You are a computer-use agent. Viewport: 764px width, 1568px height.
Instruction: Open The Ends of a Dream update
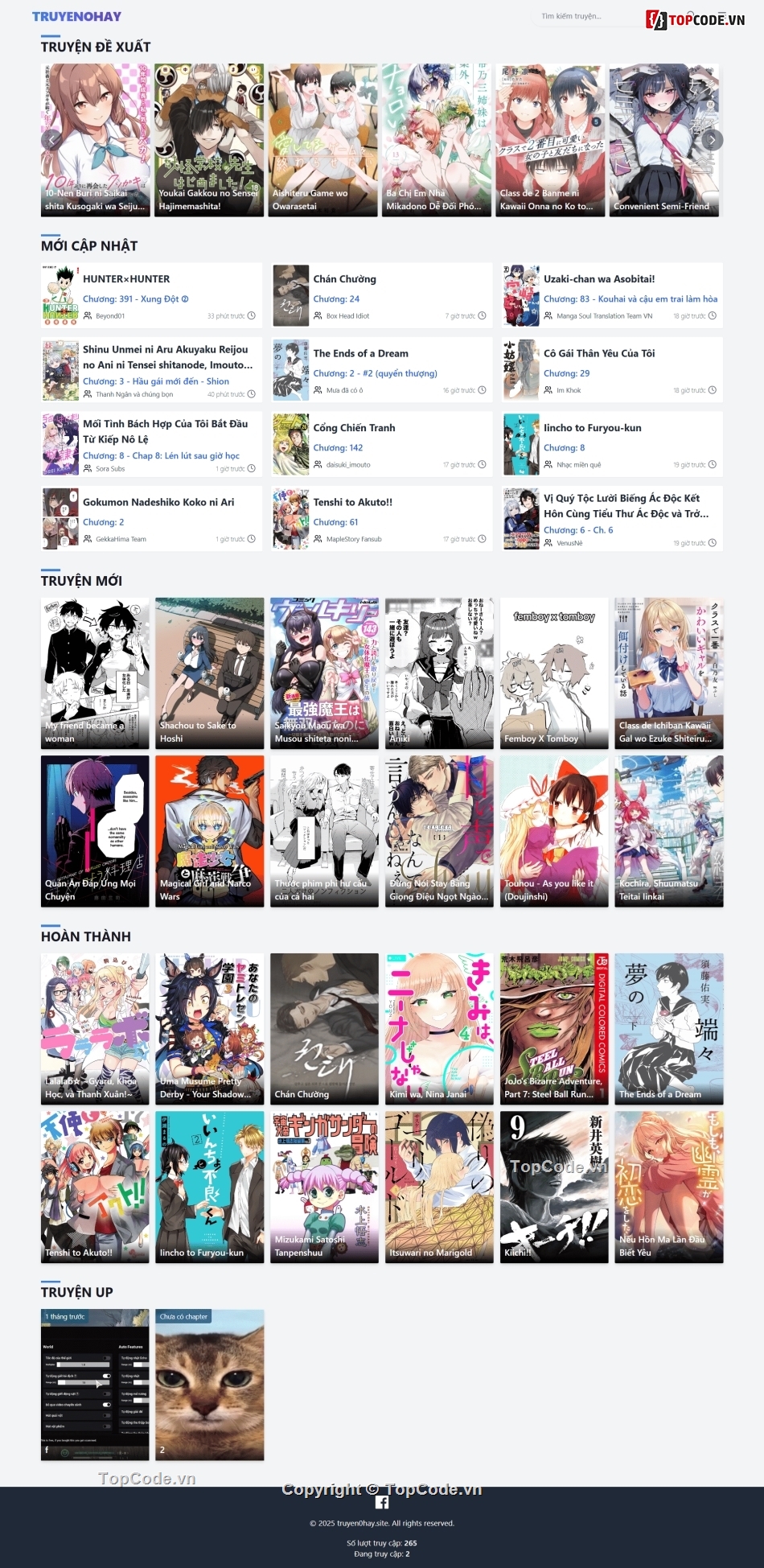pos(360,353)
